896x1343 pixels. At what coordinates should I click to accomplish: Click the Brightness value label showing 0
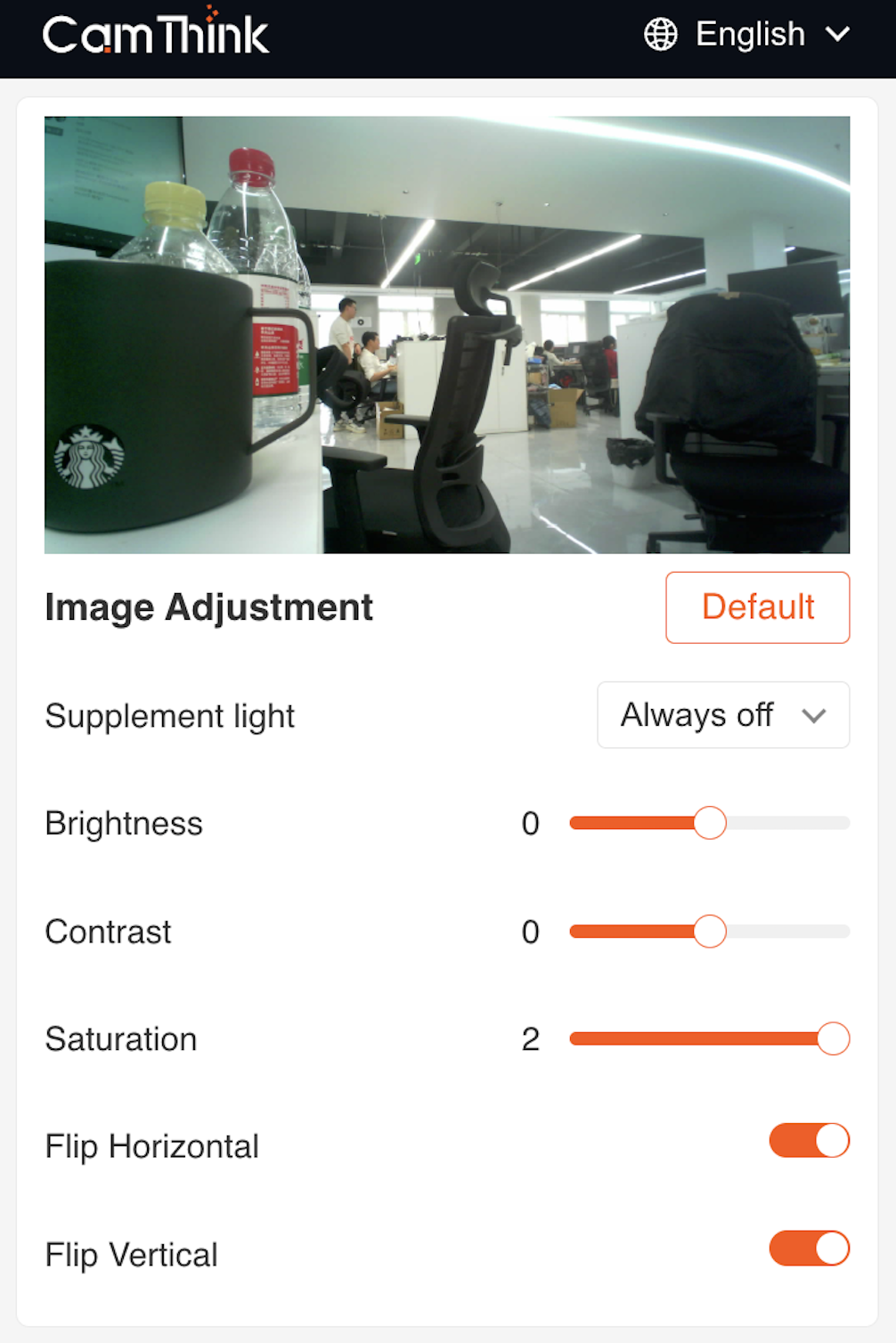(531, 824)
